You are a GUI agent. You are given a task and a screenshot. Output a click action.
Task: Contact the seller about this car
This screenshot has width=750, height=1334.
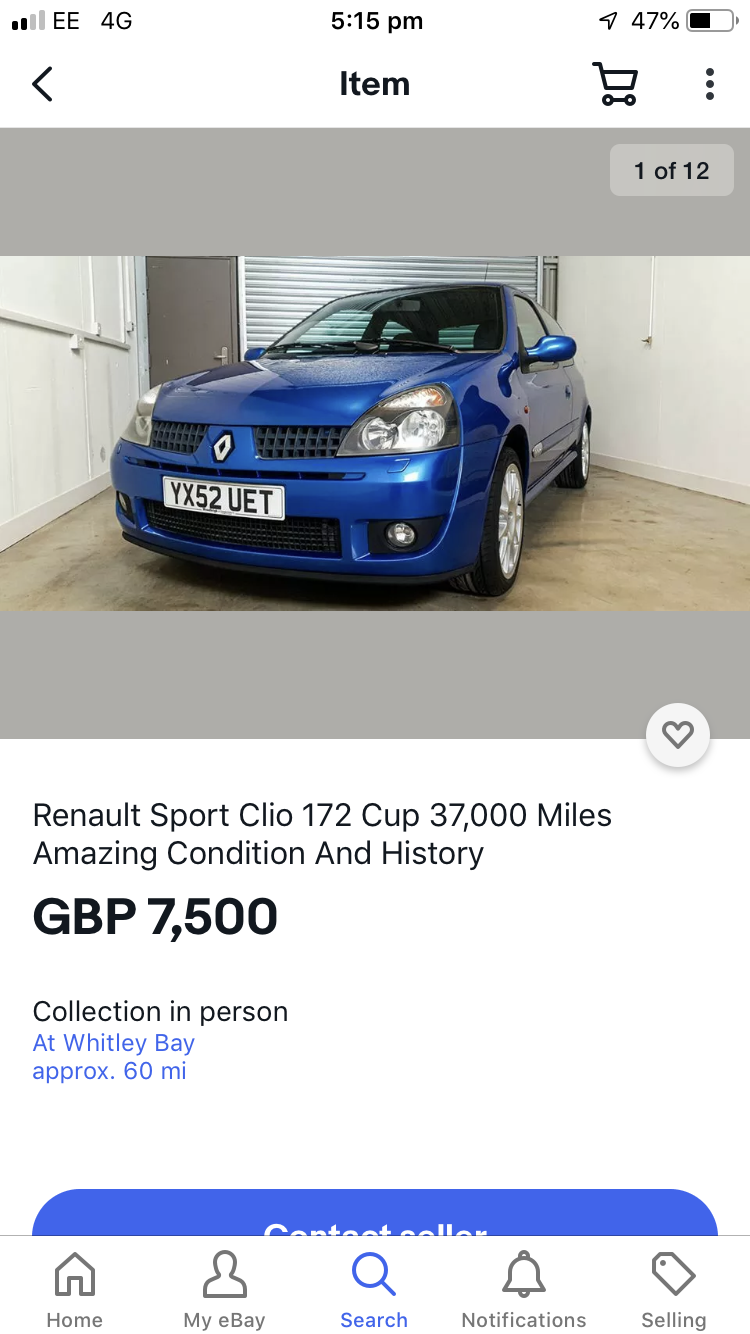(374, 1214)
